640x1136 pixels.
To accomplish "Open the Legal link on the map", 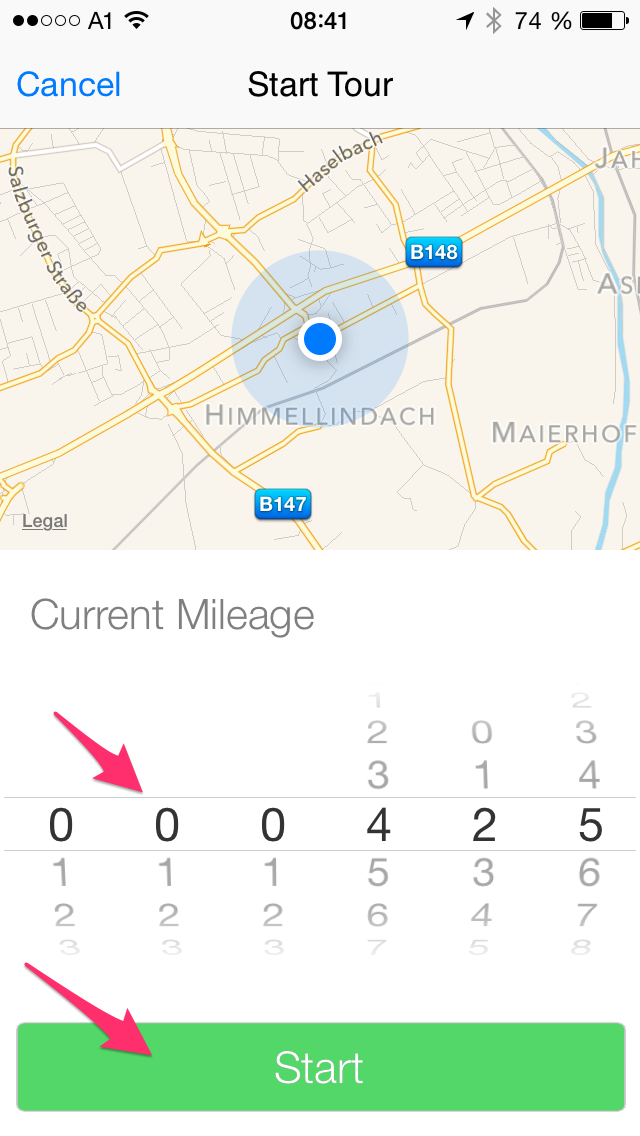I will (x=45, y=521).
